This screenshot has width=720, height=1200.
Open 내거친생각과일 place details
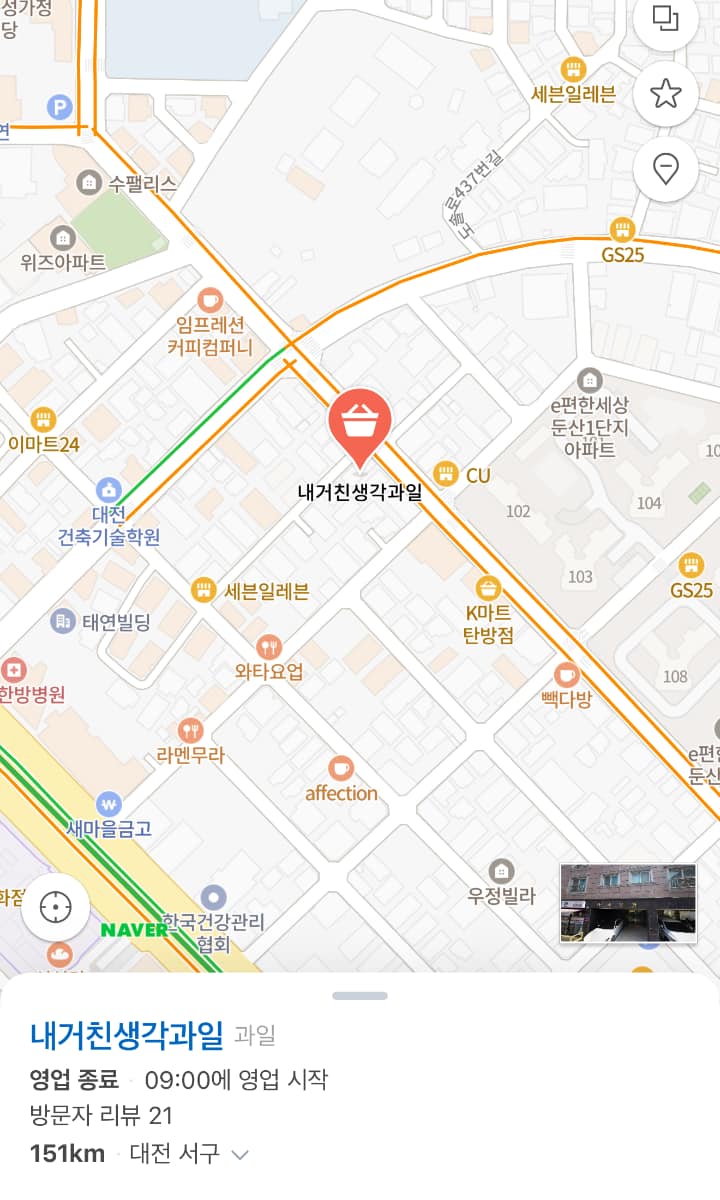coord(127,1035)
